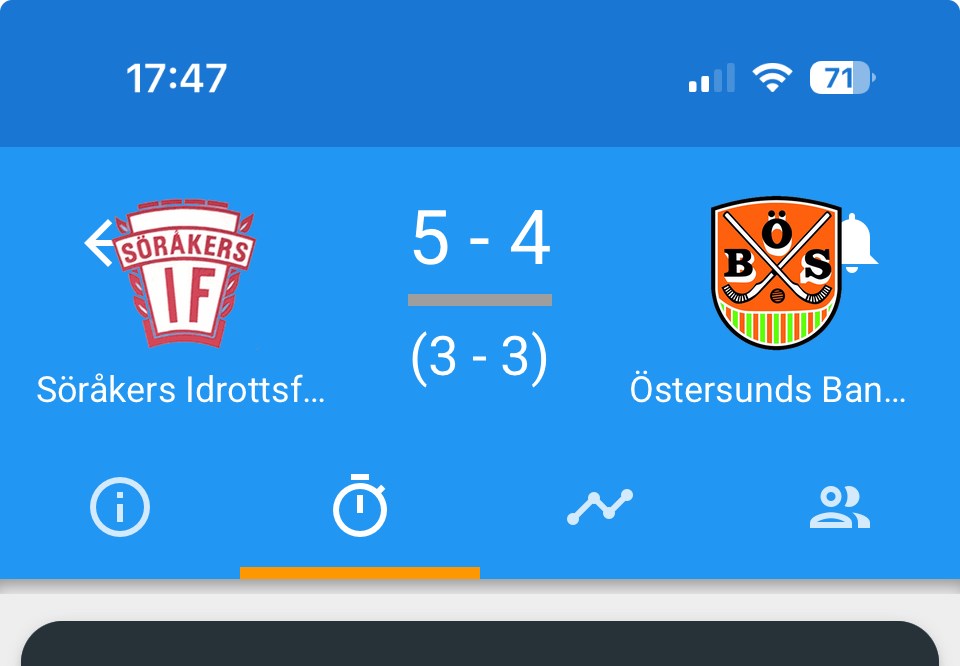Select the stopwatch events tab
This screenshot has width=960, height=666.
(x=360, y=508)
